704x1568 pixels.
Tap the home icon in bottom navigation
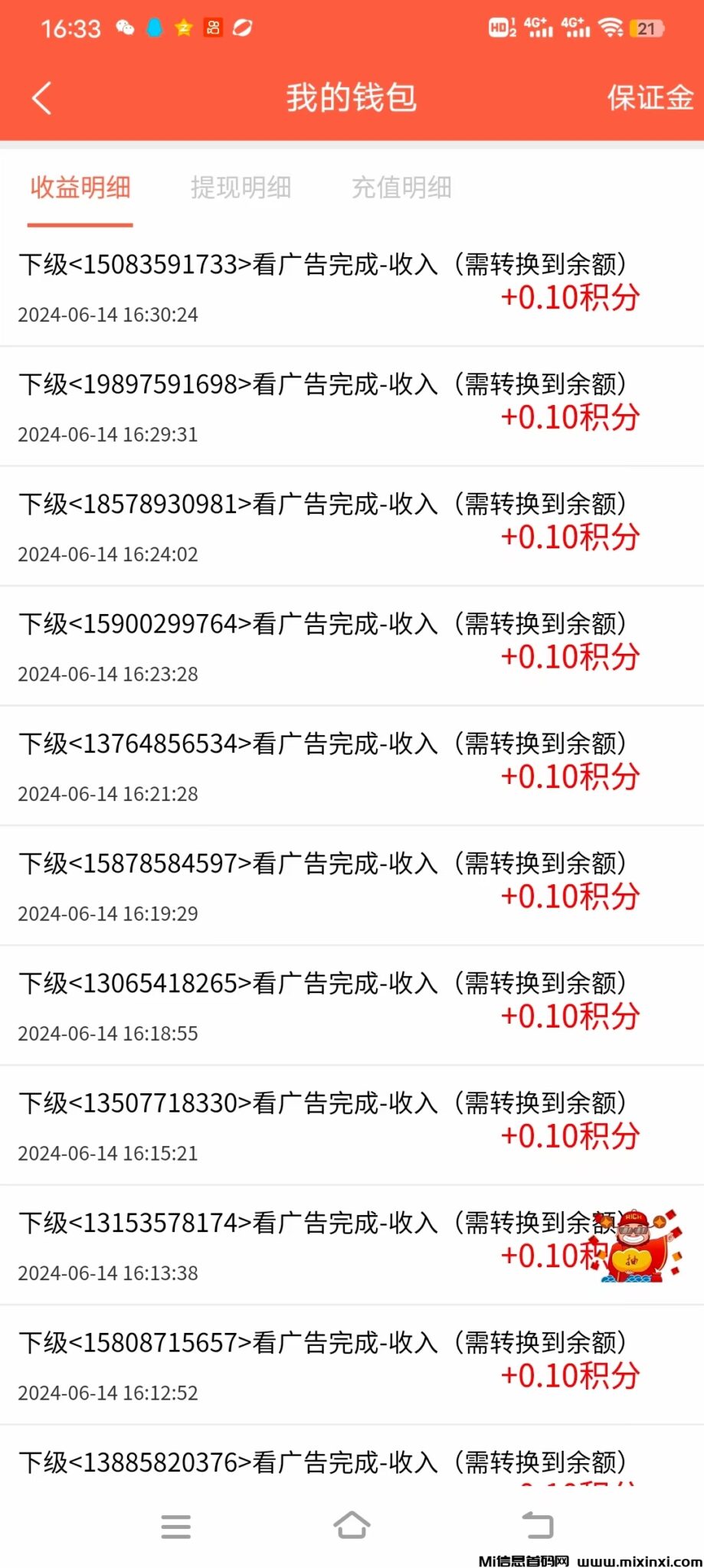coord(352,1524)
